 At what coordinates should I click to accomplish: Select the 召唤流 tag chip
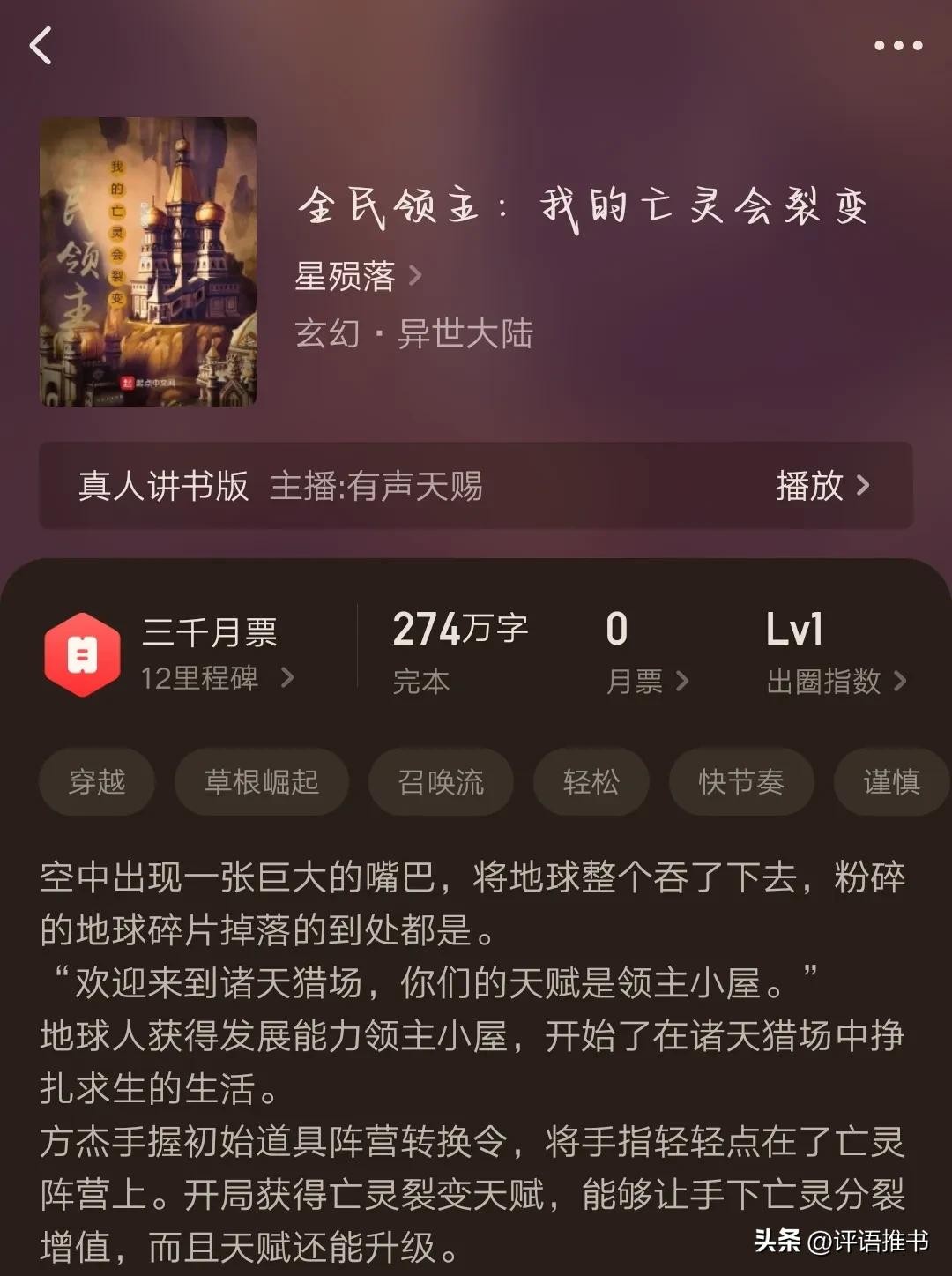(x=441, y=782)
